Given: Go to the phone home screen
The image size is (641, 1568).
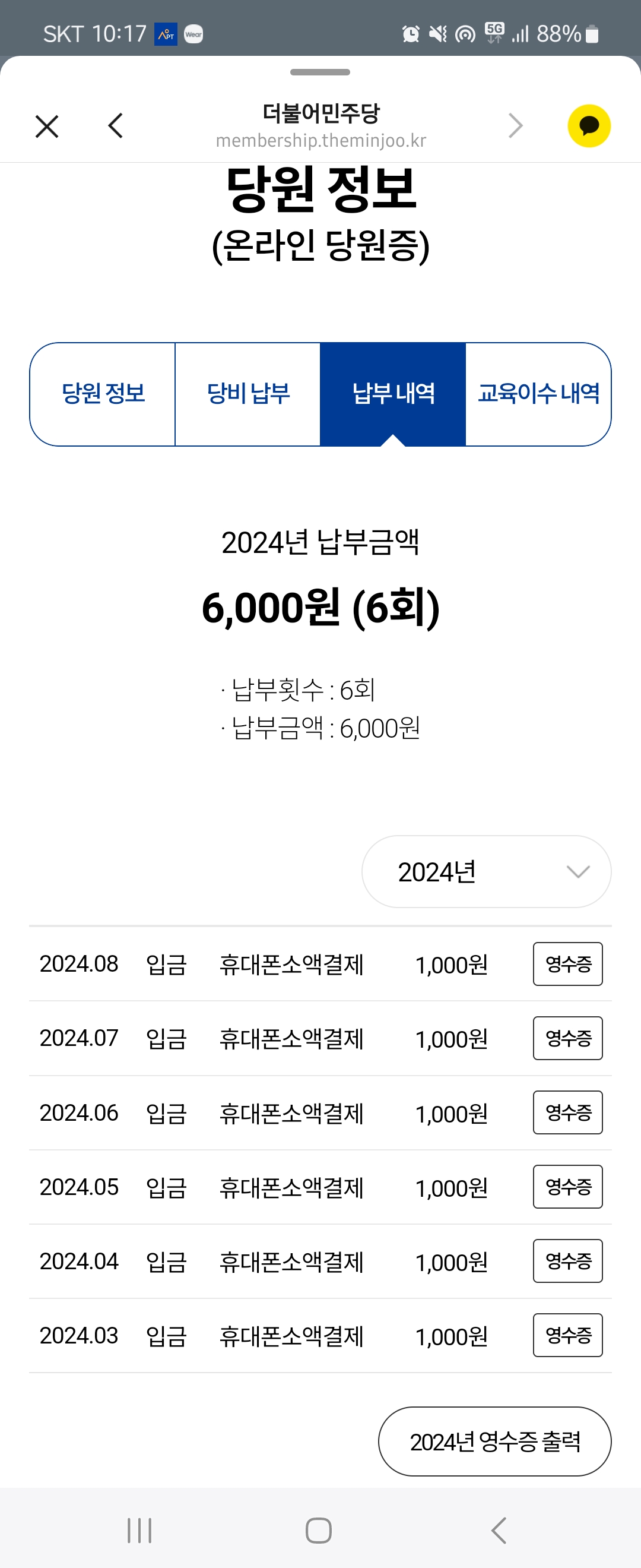Looking at the screenshot, I should pos(319,1530).
